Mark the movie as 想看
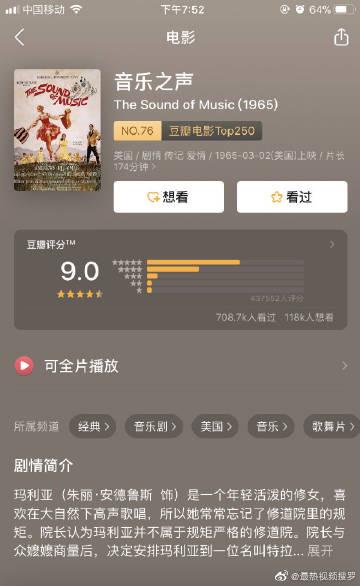360x586 pixels. (x=169, y=197)
